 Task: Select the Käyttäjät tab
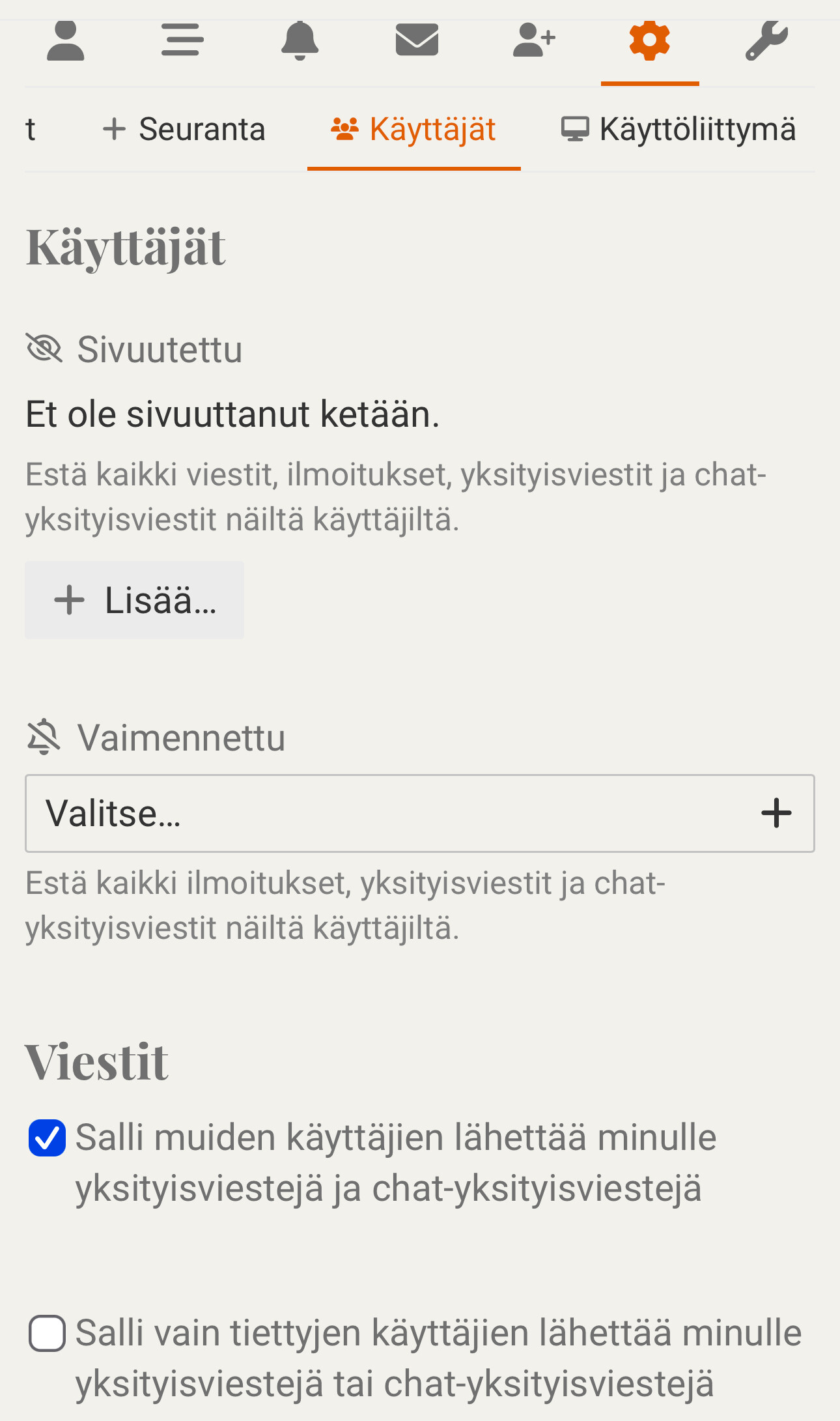tap(414, 129)
